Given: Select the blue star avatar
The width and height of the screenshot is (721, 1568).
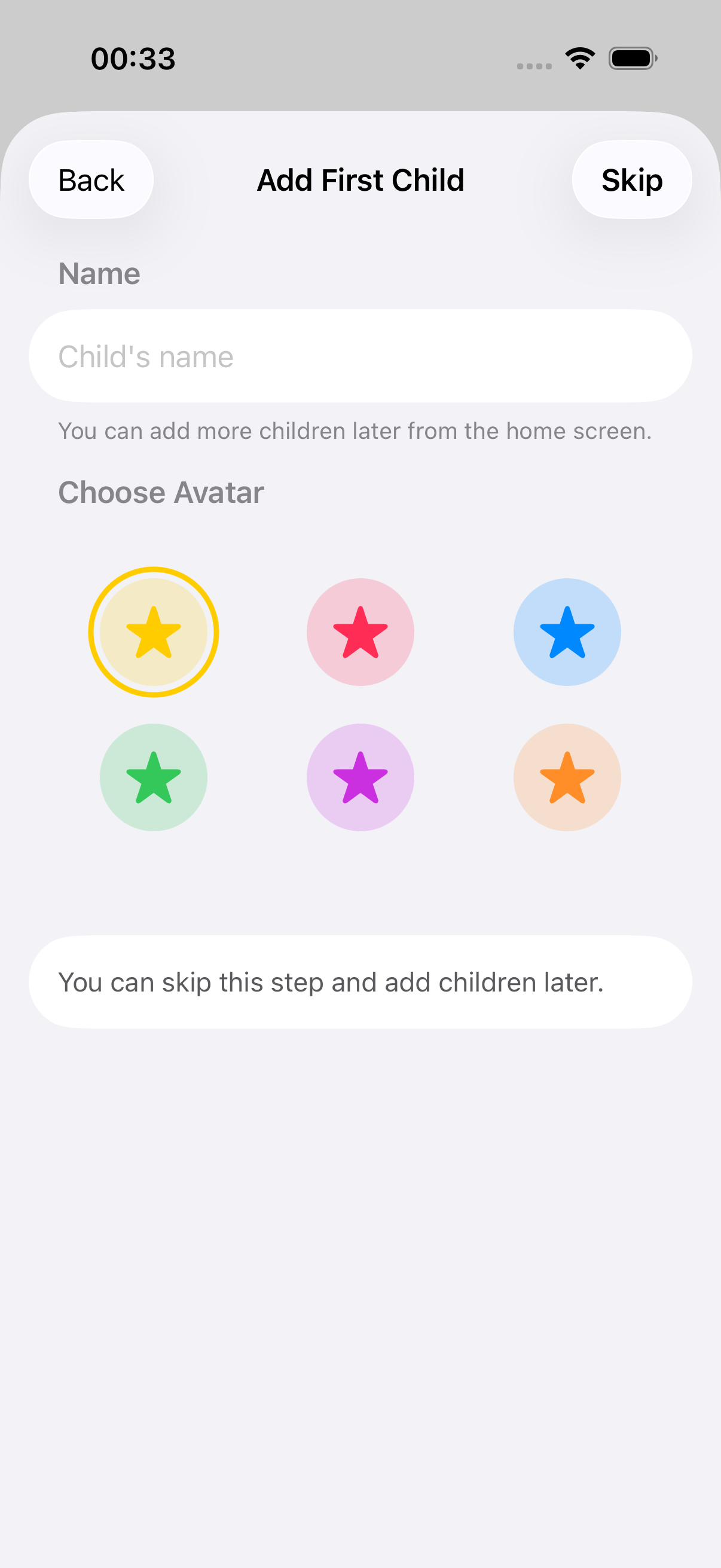Looking at the screenshot, I should pyautogui.click(x=567, y=632).
